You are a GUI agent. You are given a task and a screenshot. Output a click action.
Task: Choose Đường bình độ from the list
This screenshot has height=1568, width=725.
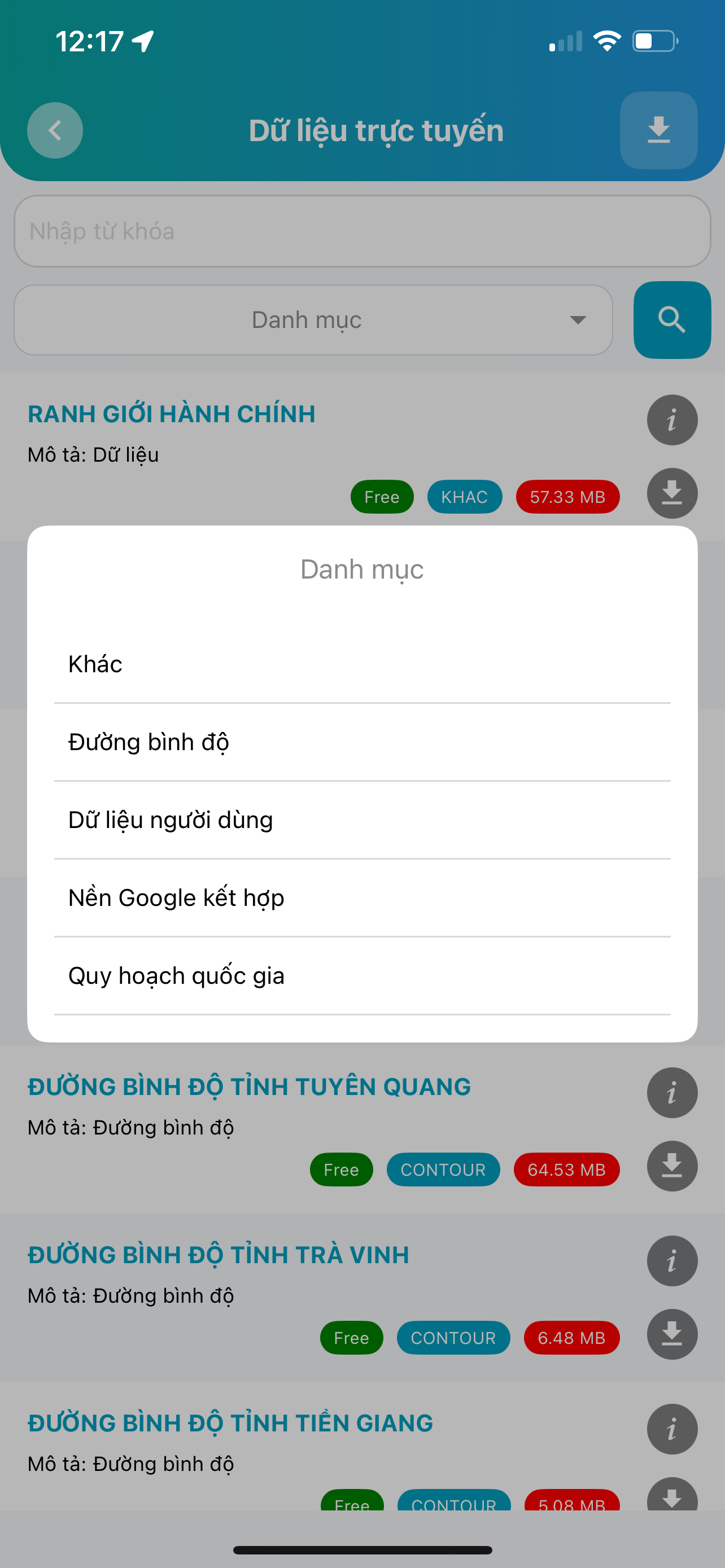tap(361, 742)
